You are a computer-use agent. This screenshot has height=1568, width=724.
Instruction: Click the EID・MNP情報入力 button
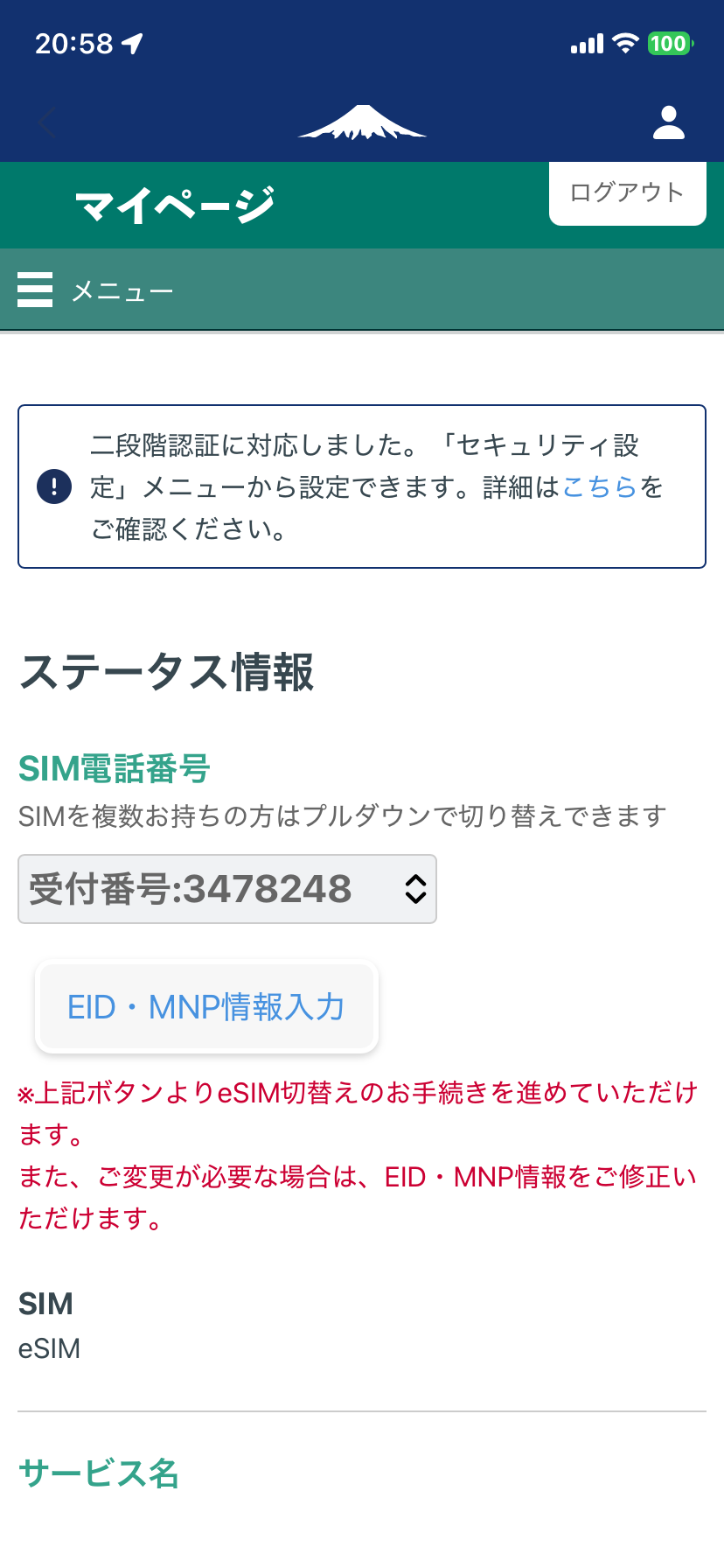[206, 1007]
